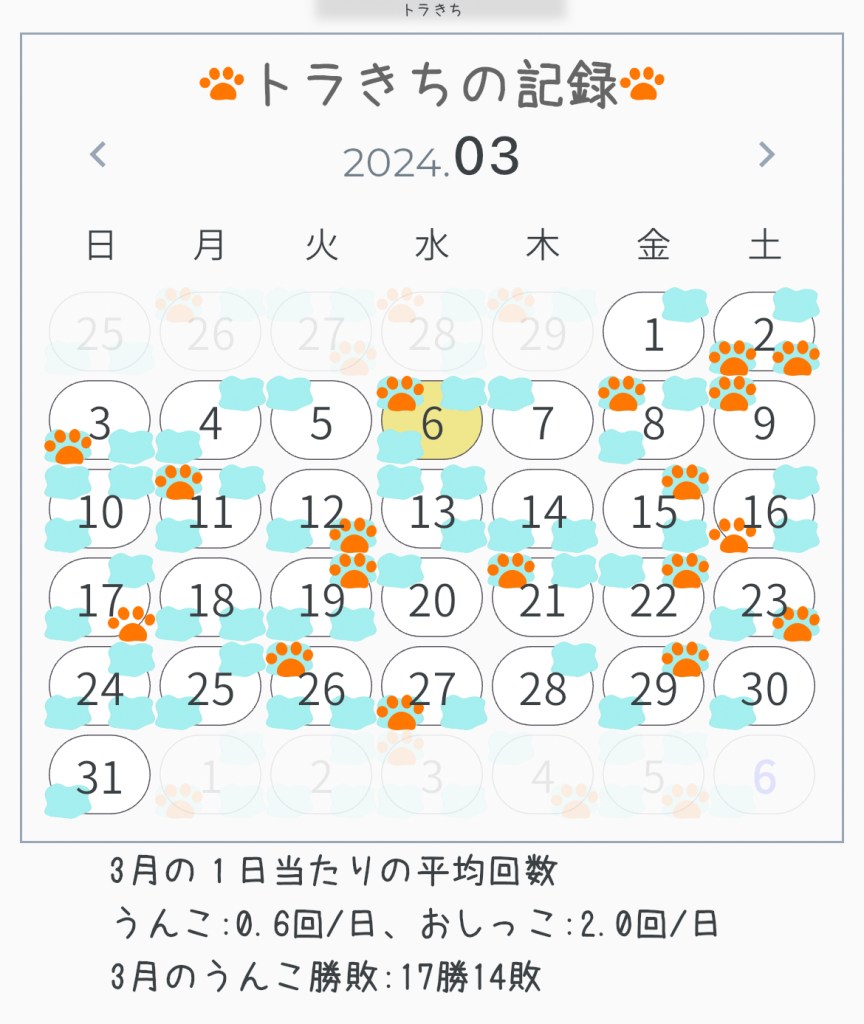Select day 9 in the calendar
The width and height of the screenshot is (864, 1024).
point(764,424)
